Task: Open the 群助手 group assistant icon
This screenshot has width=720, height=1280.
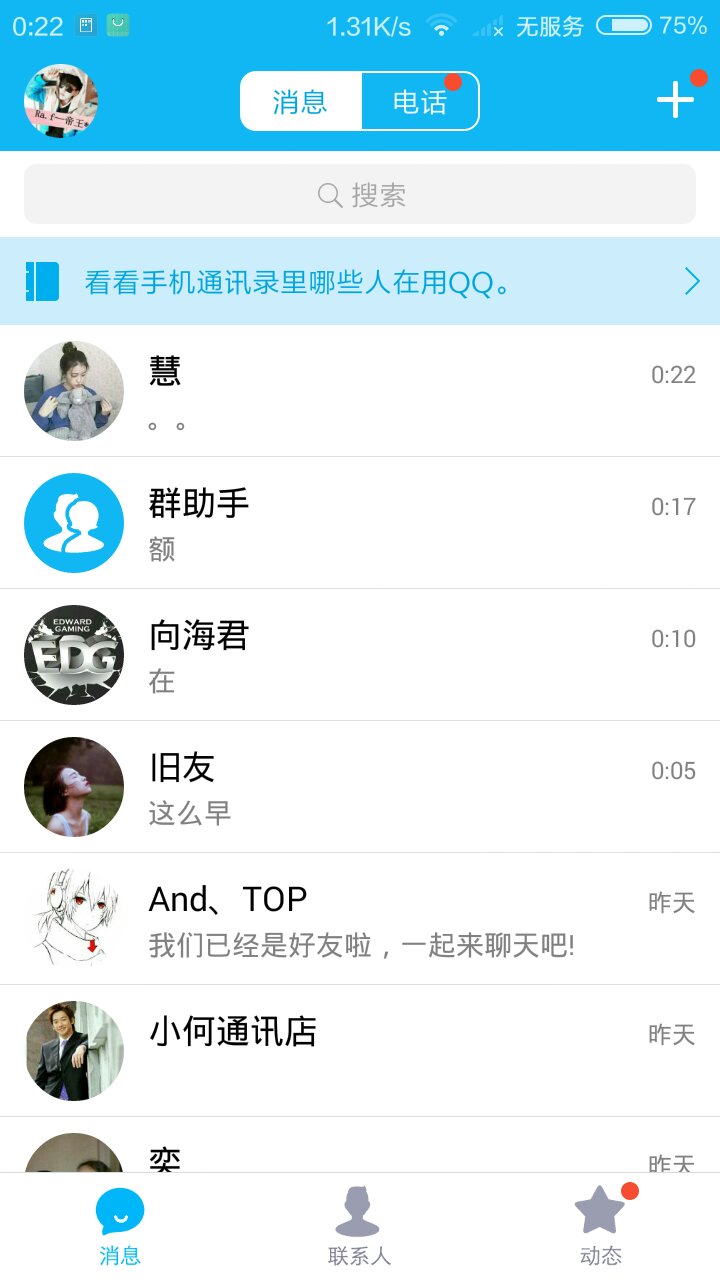Action: click(x=73, y=522)
